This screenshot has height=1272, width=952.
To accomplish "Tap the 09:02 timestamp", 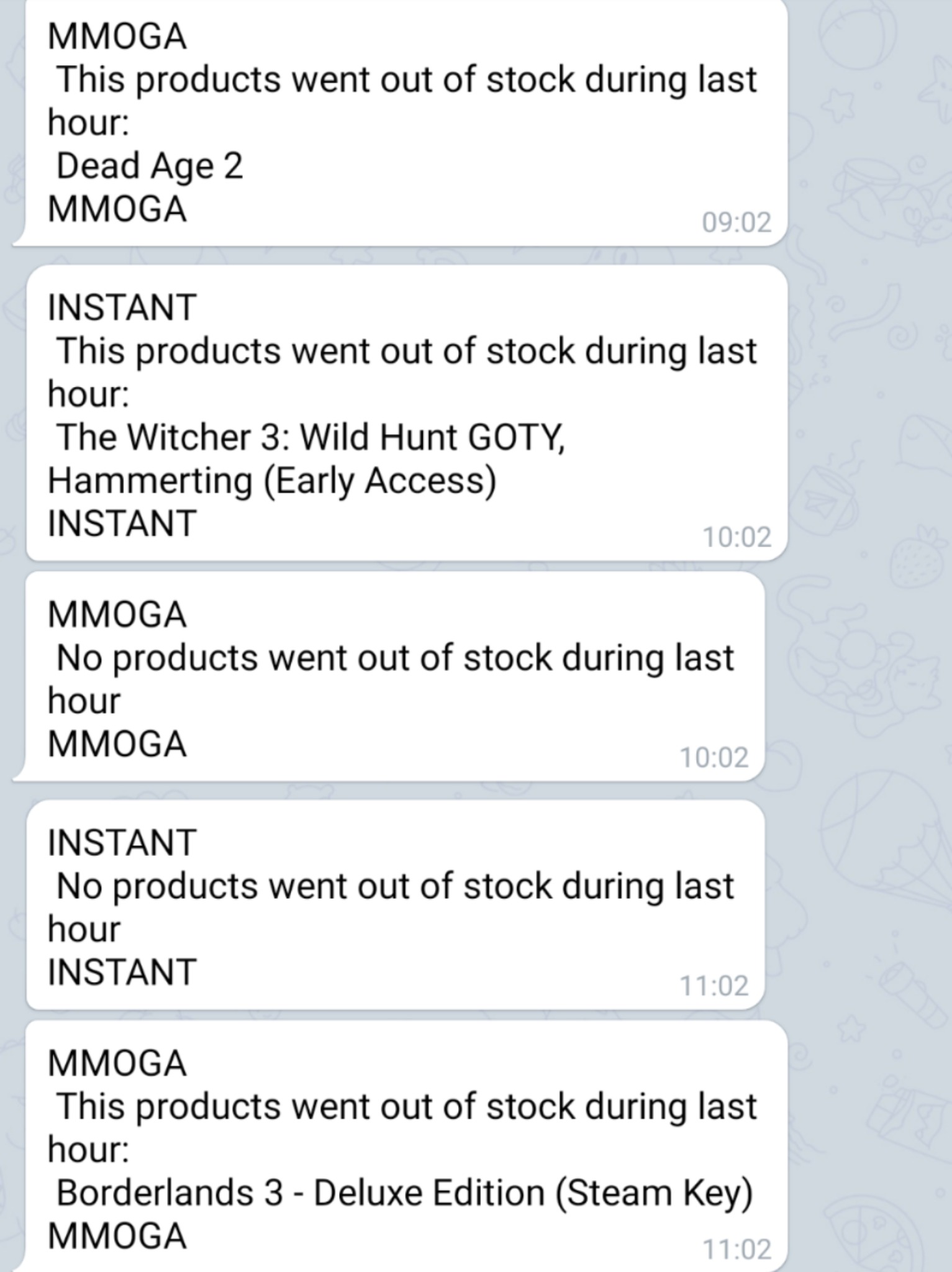I will (x=737, y=222).
